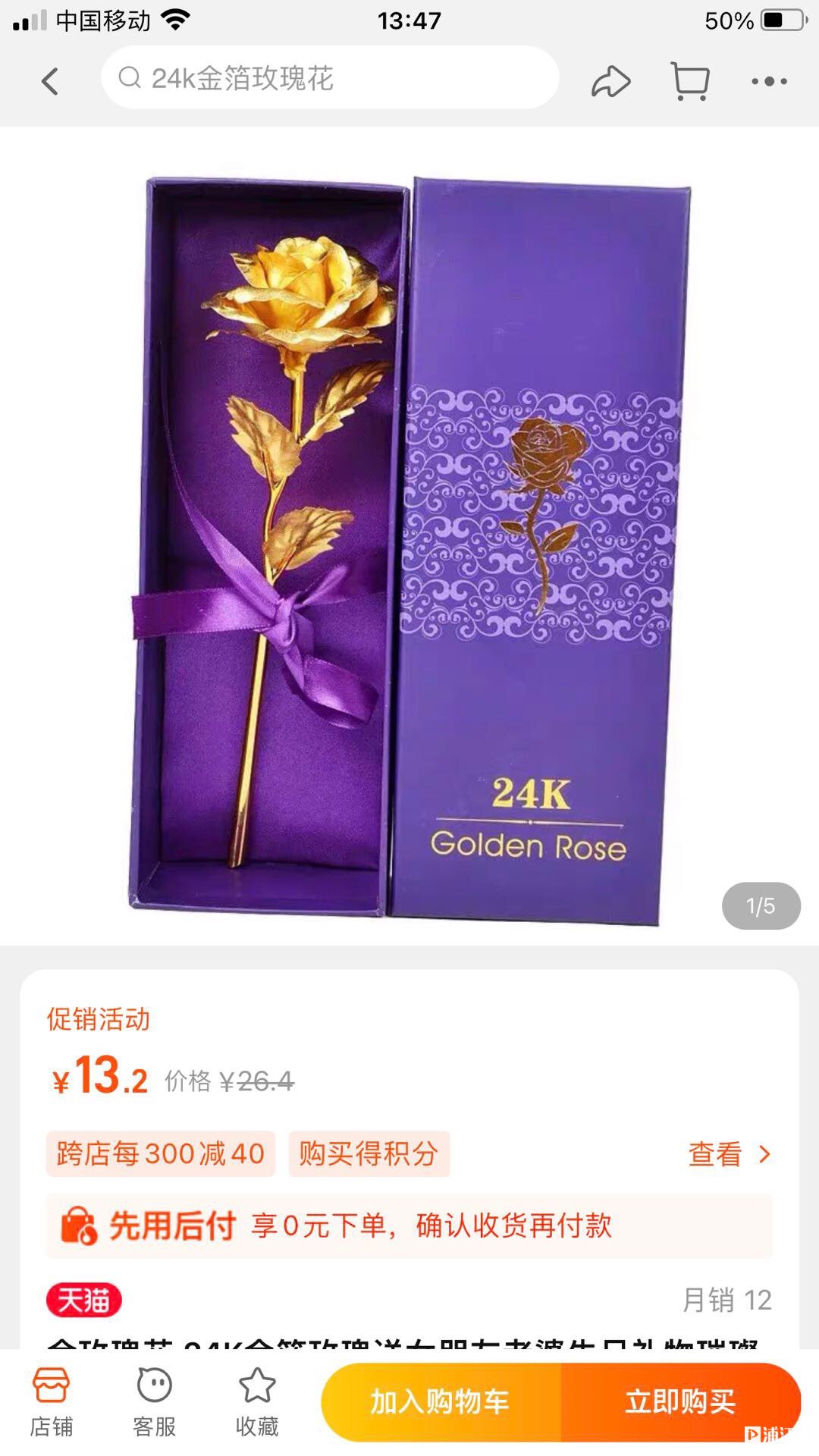Go back to the previous page
This screenshot has width=819, height=1456.
50,81
